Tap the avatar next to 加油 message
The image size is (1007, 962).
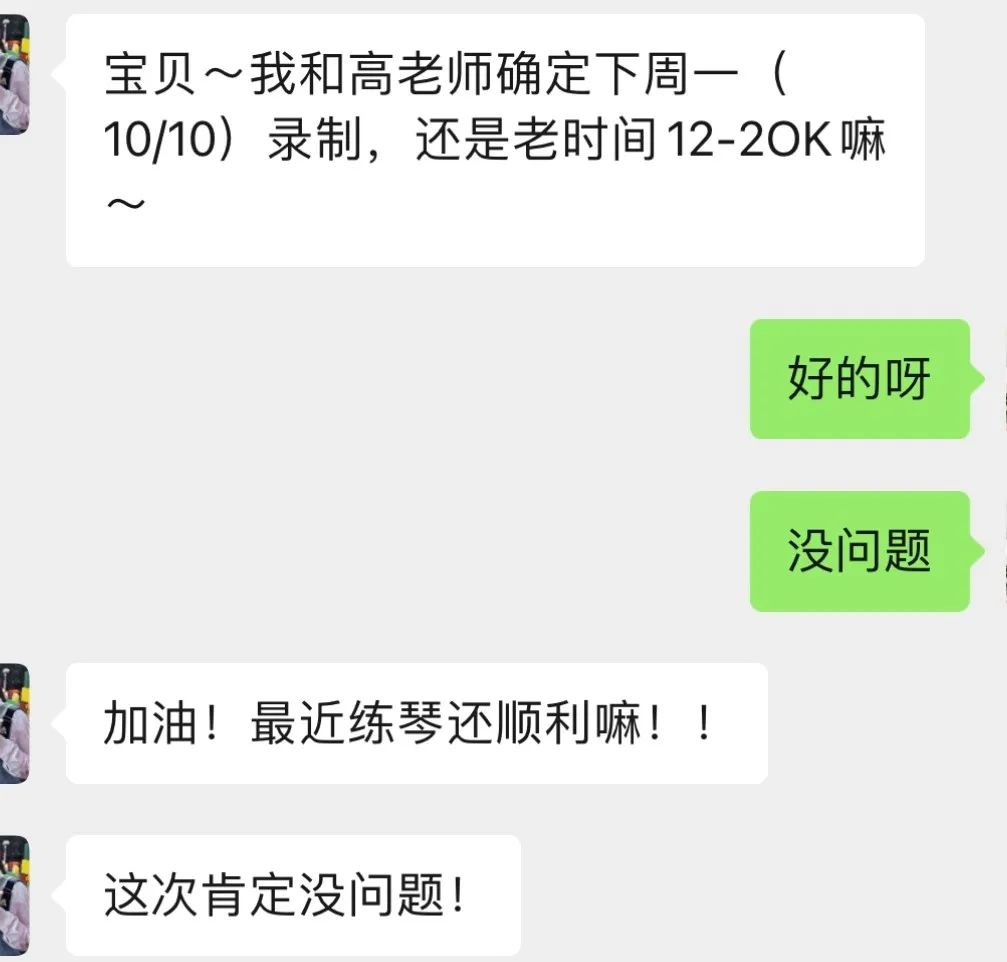[x=13, y=723]
